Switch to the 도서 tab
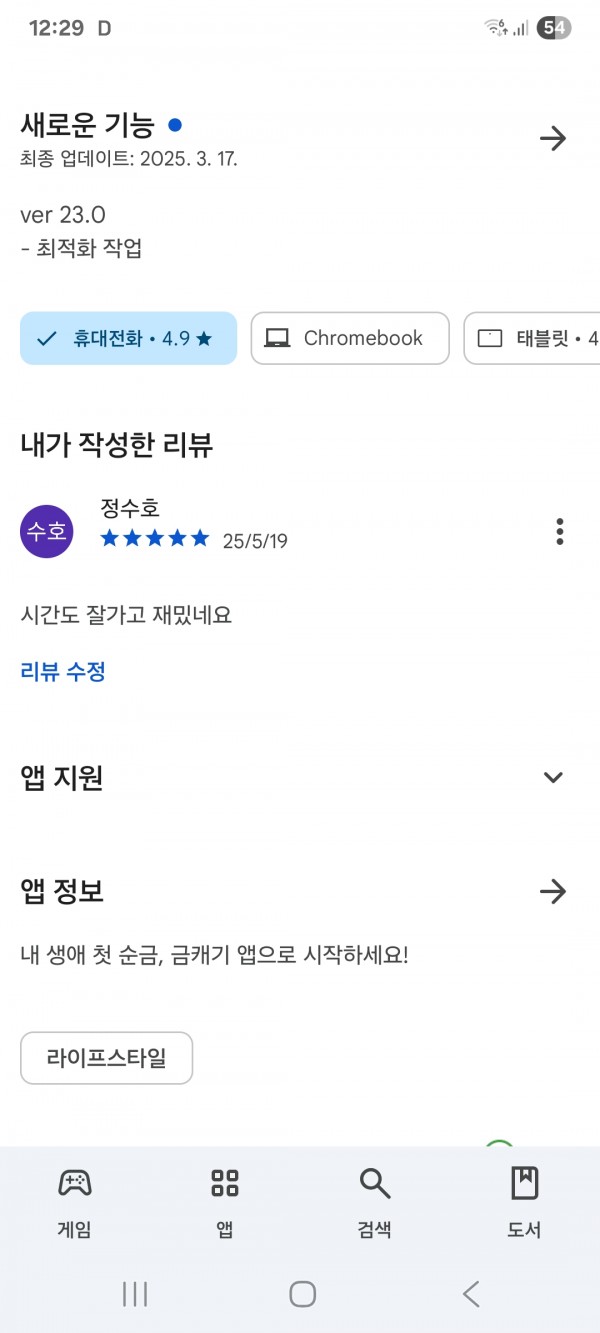Image resolution: width=600 pixels, height=1333 pixels. [x=525, y=1203]
